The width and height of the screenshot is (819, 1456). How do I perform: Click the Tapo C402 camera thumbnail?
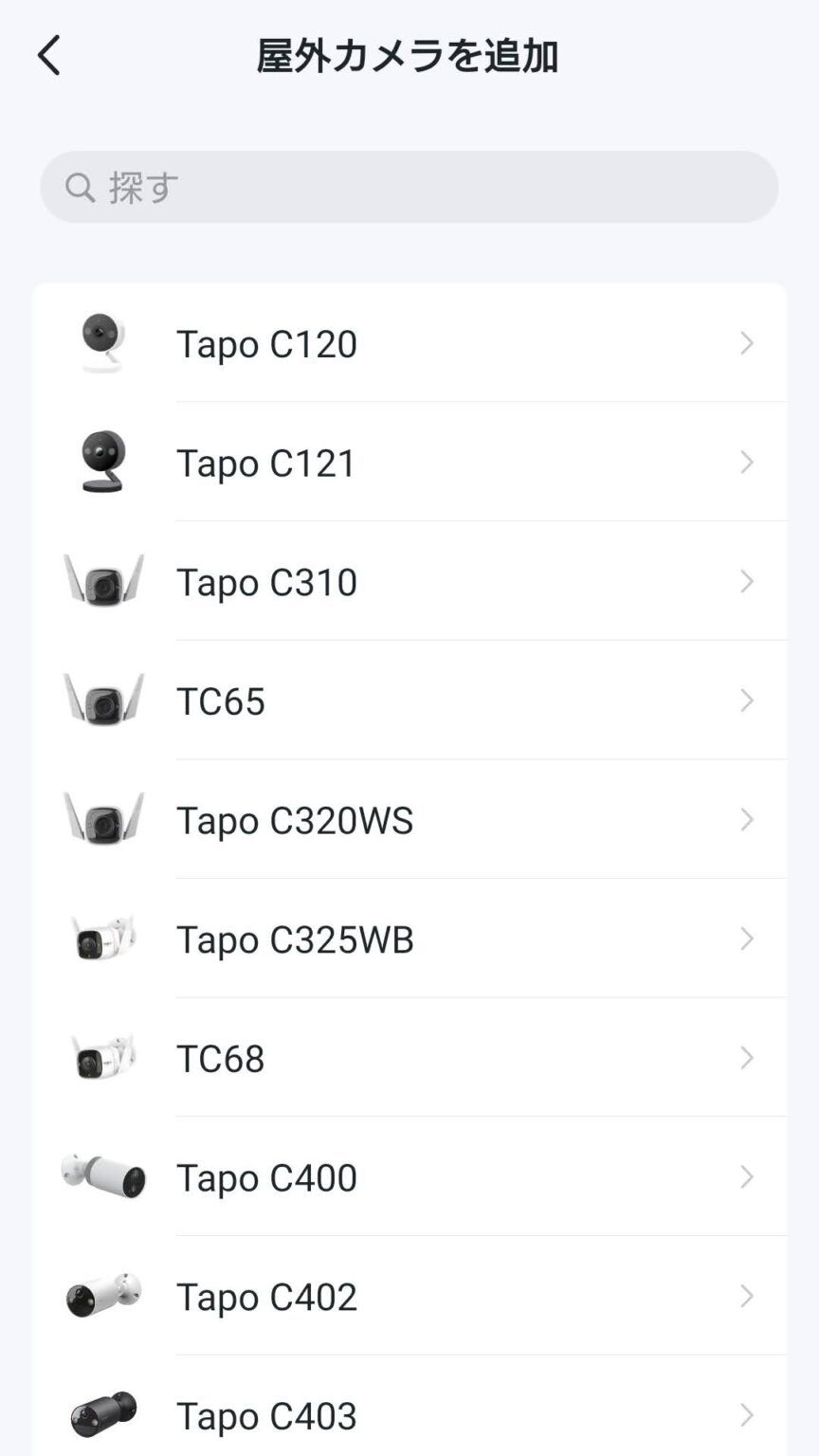coord(102,1297)
